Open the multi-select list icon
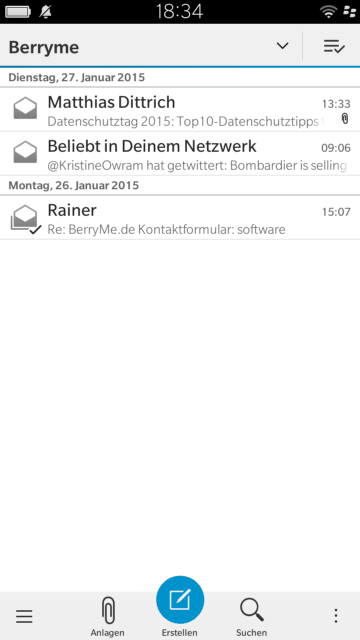The height and width of the screenshot is (640, 360). [x=334, y=47]
